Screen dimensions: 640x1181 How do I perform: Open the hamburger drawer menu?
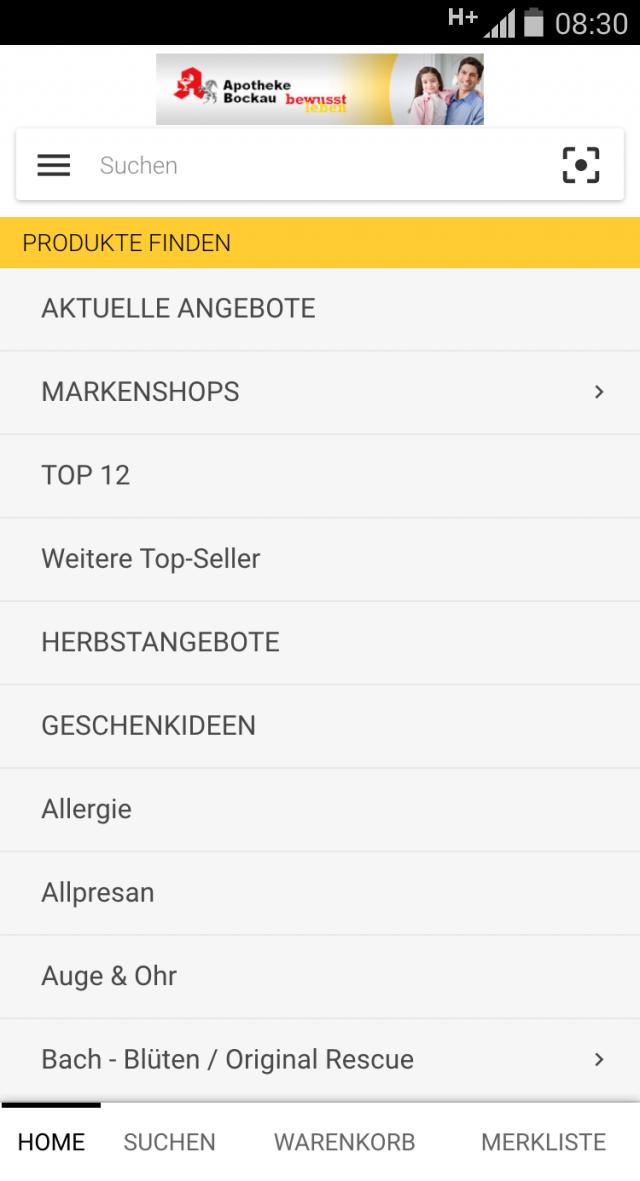(54, 165)
